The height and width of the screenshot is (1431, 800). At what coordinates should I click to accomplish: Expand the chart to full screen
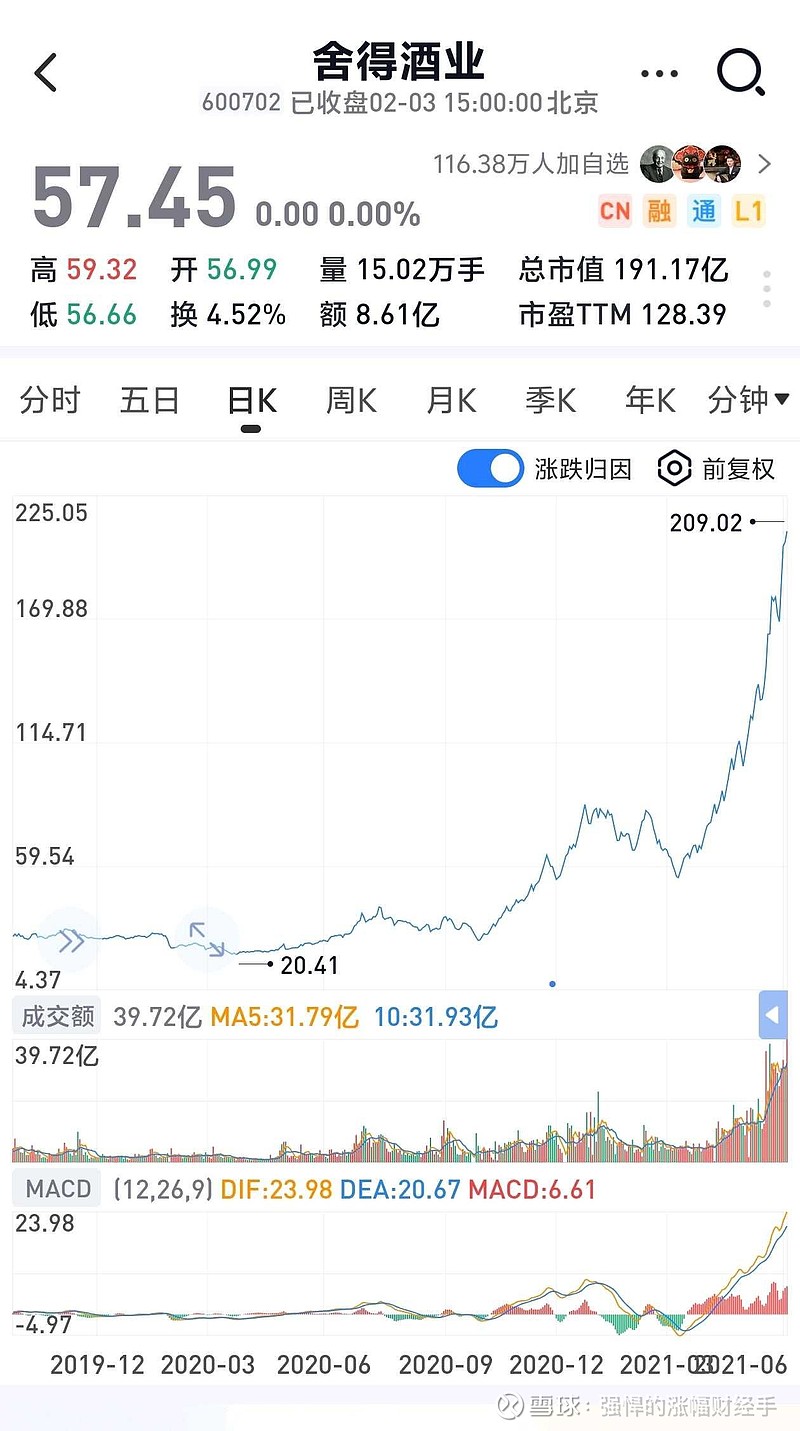tap(207, 939)
